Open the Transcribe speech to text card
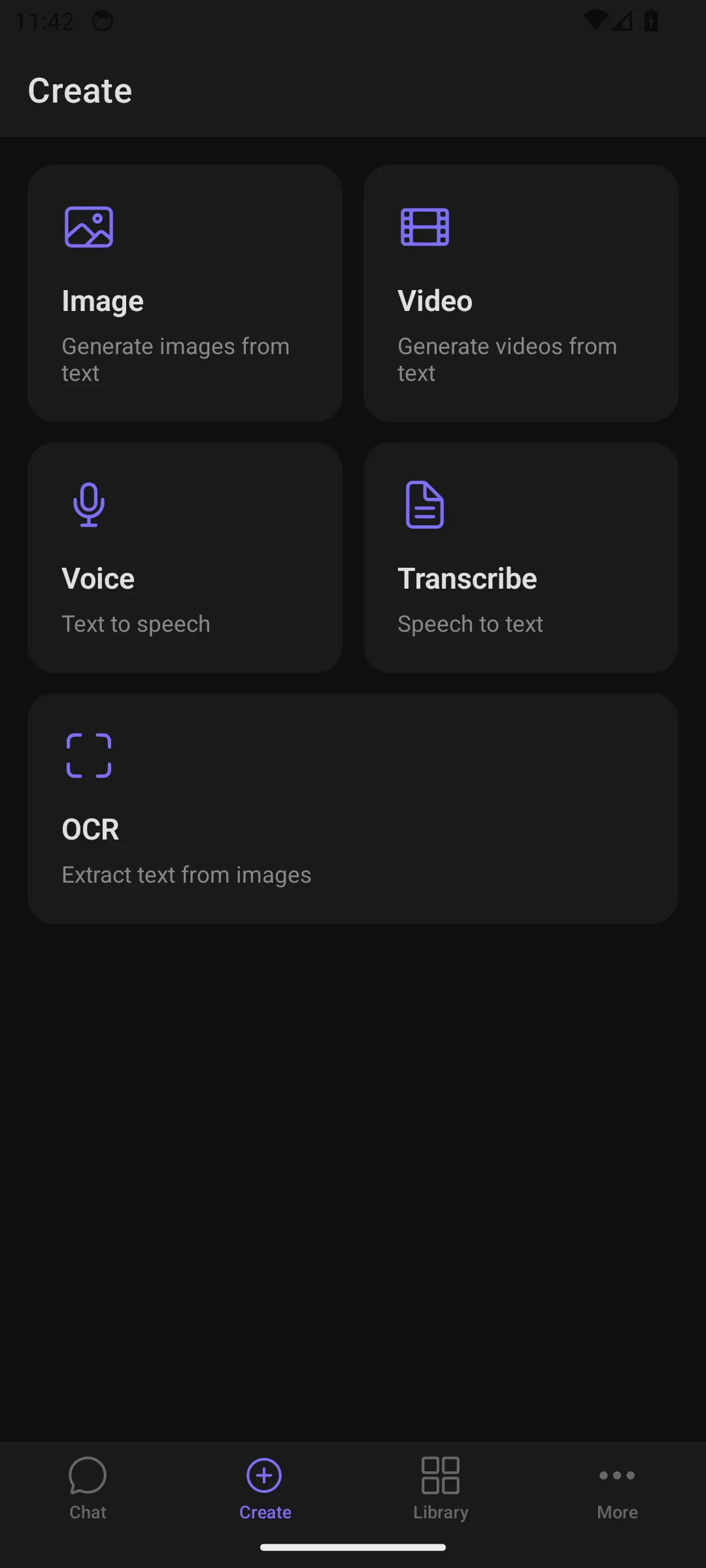 pos(521,557)
